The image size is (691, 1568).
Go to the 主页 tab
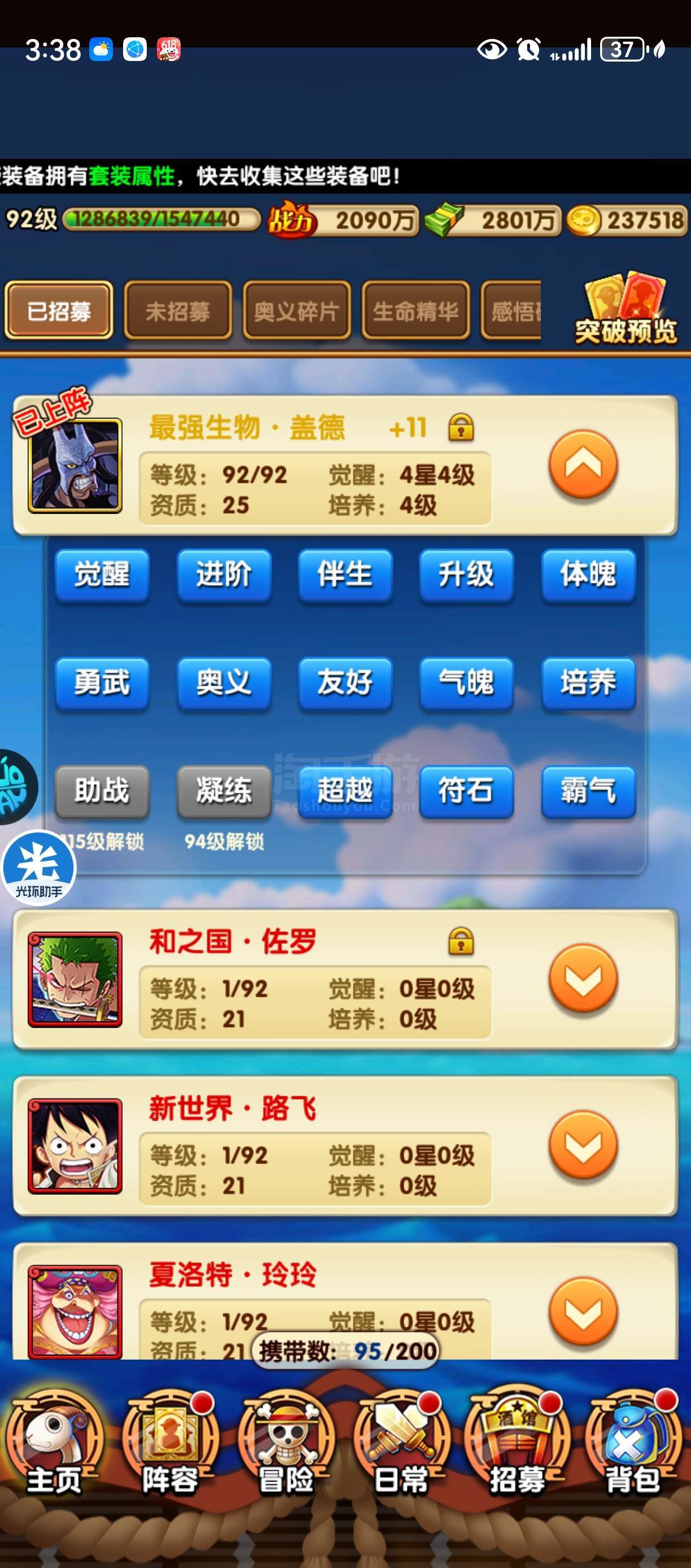(x=54, y=1445)
